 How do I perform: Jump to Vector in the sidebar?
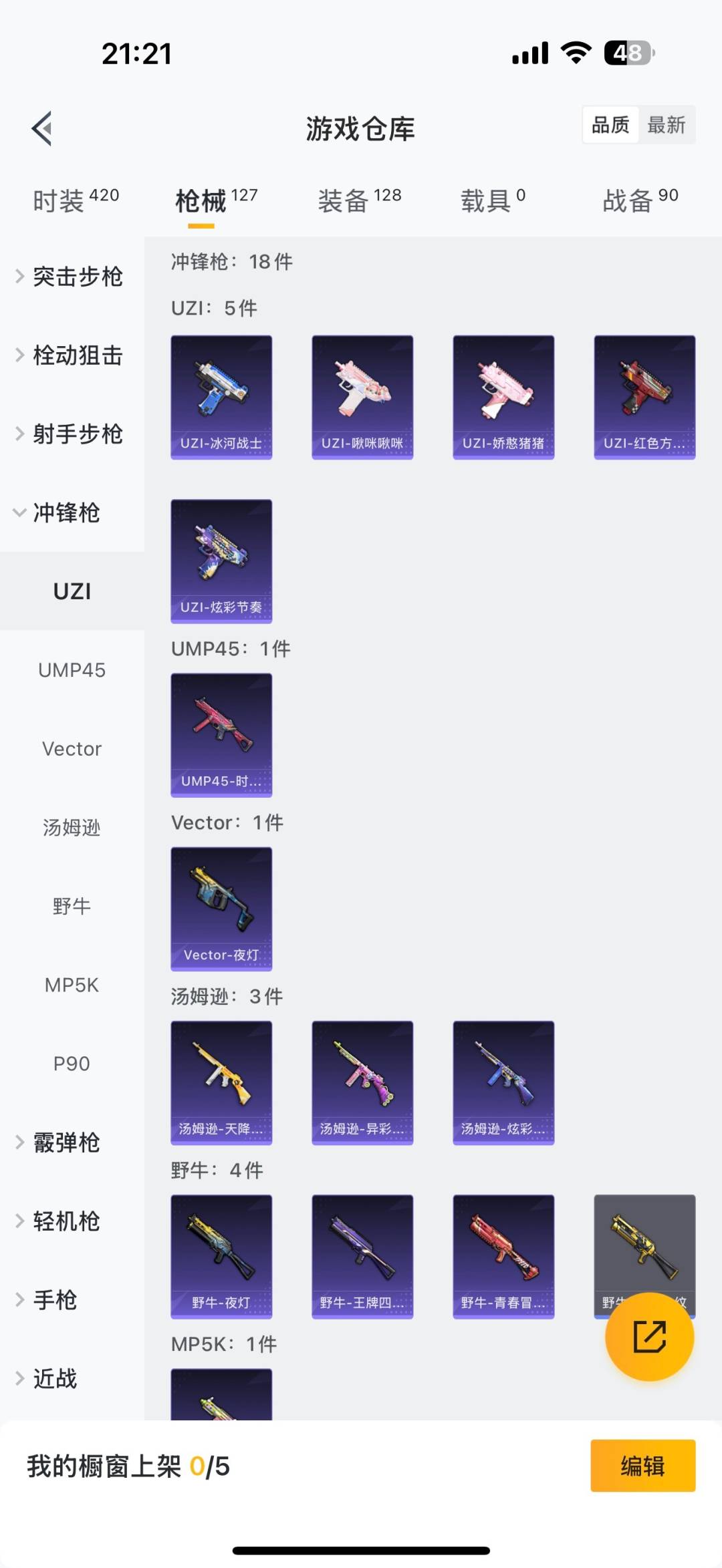pyautogui.click(x=72, y=749)
